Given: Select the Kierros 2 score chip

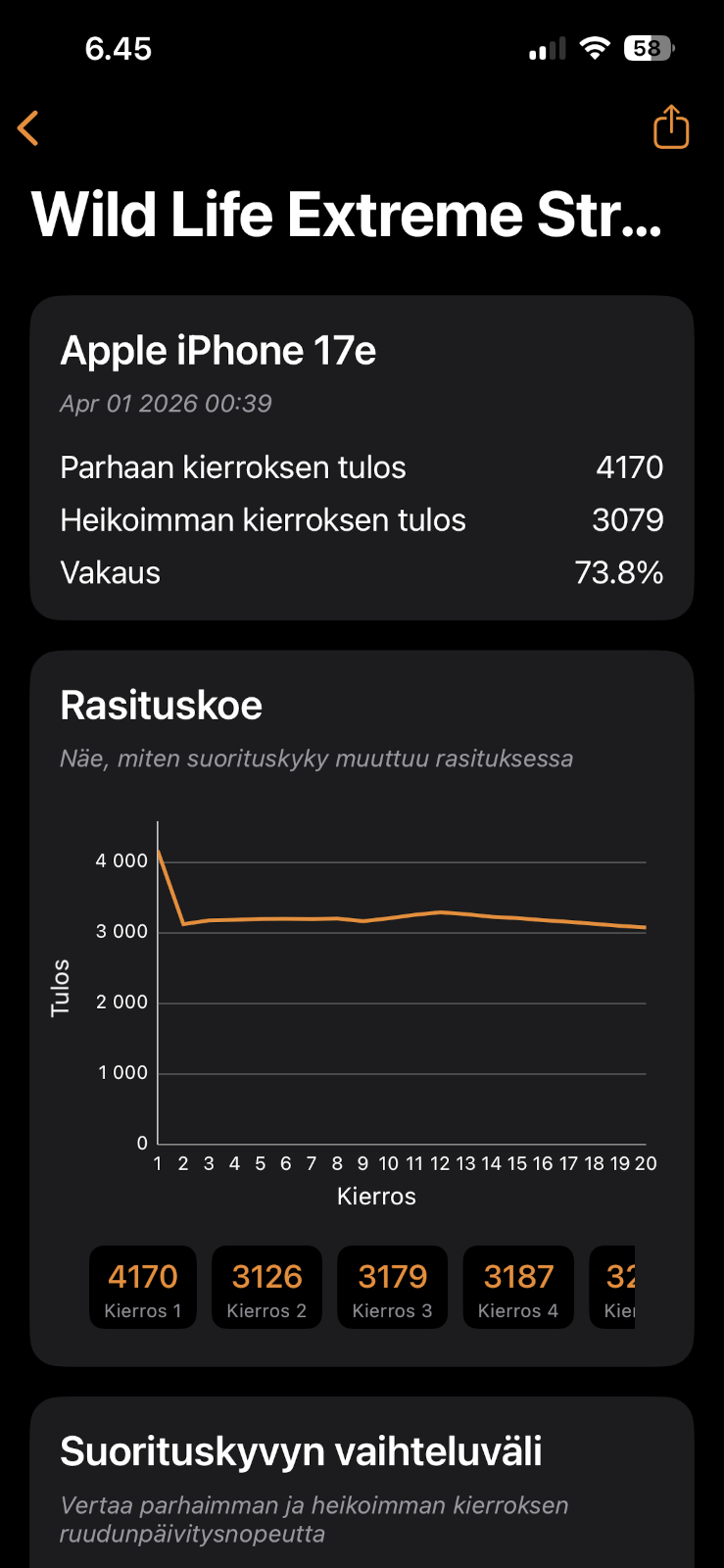Looking at the screenshot, I should tap(267, 1288).
